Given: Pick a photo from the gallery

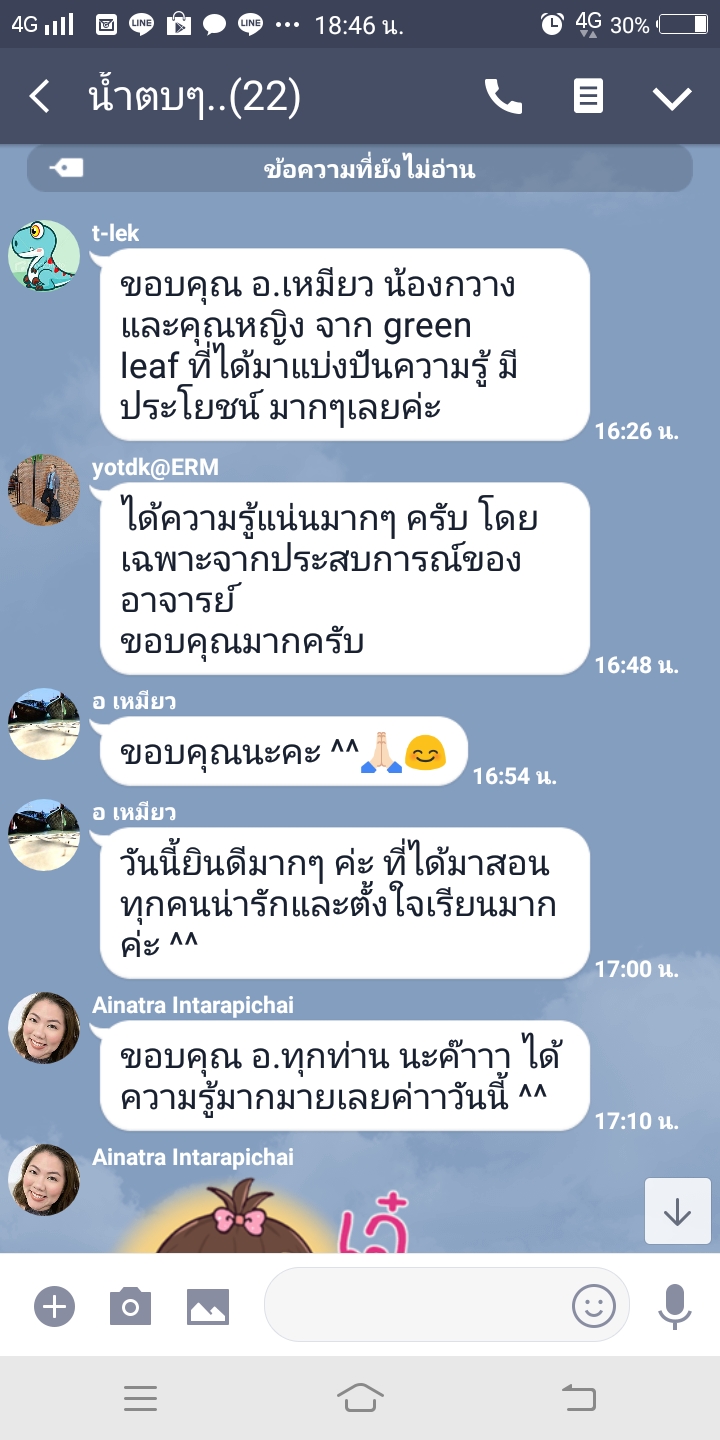Looking at the screenshot, I should [x=208, y=1306].
